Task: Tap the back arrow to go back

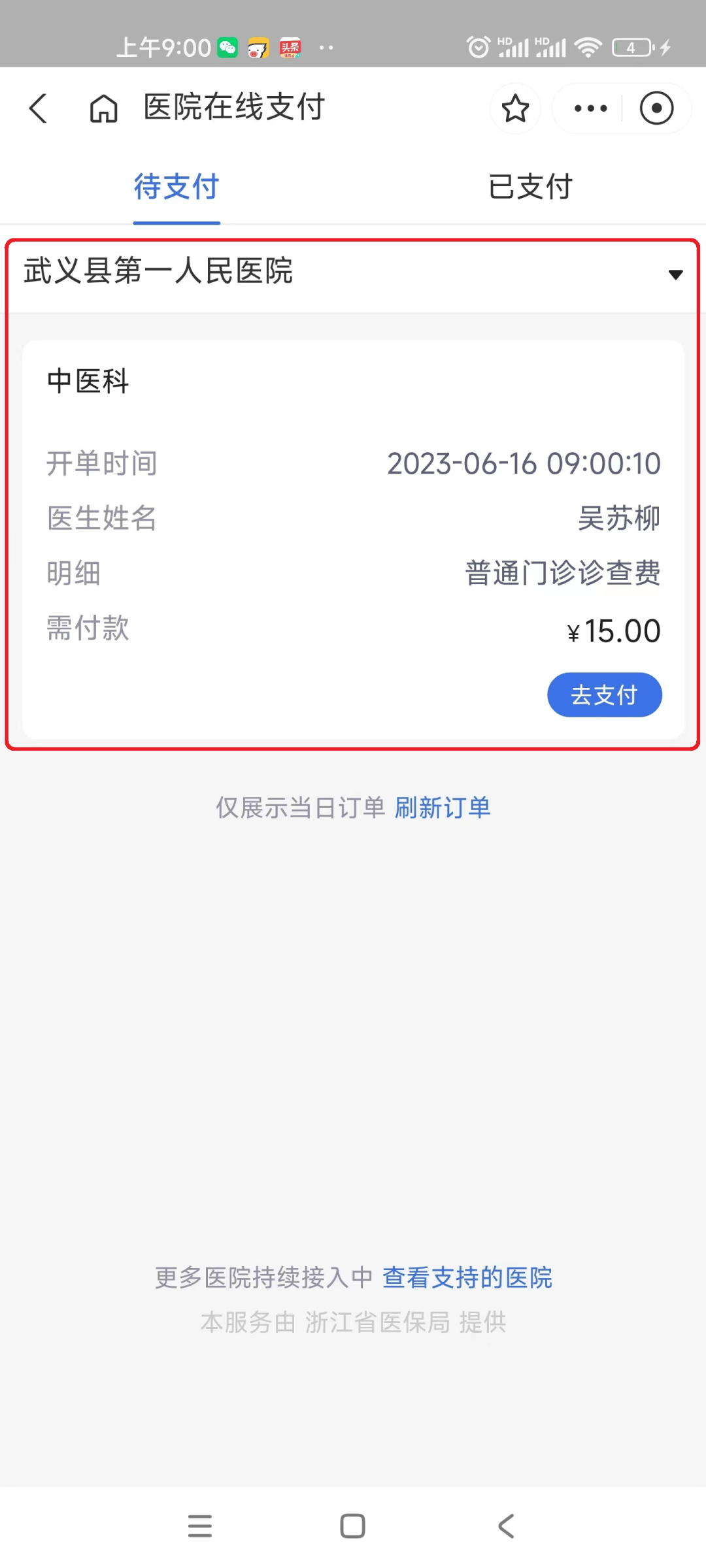Action: point(39,108)
